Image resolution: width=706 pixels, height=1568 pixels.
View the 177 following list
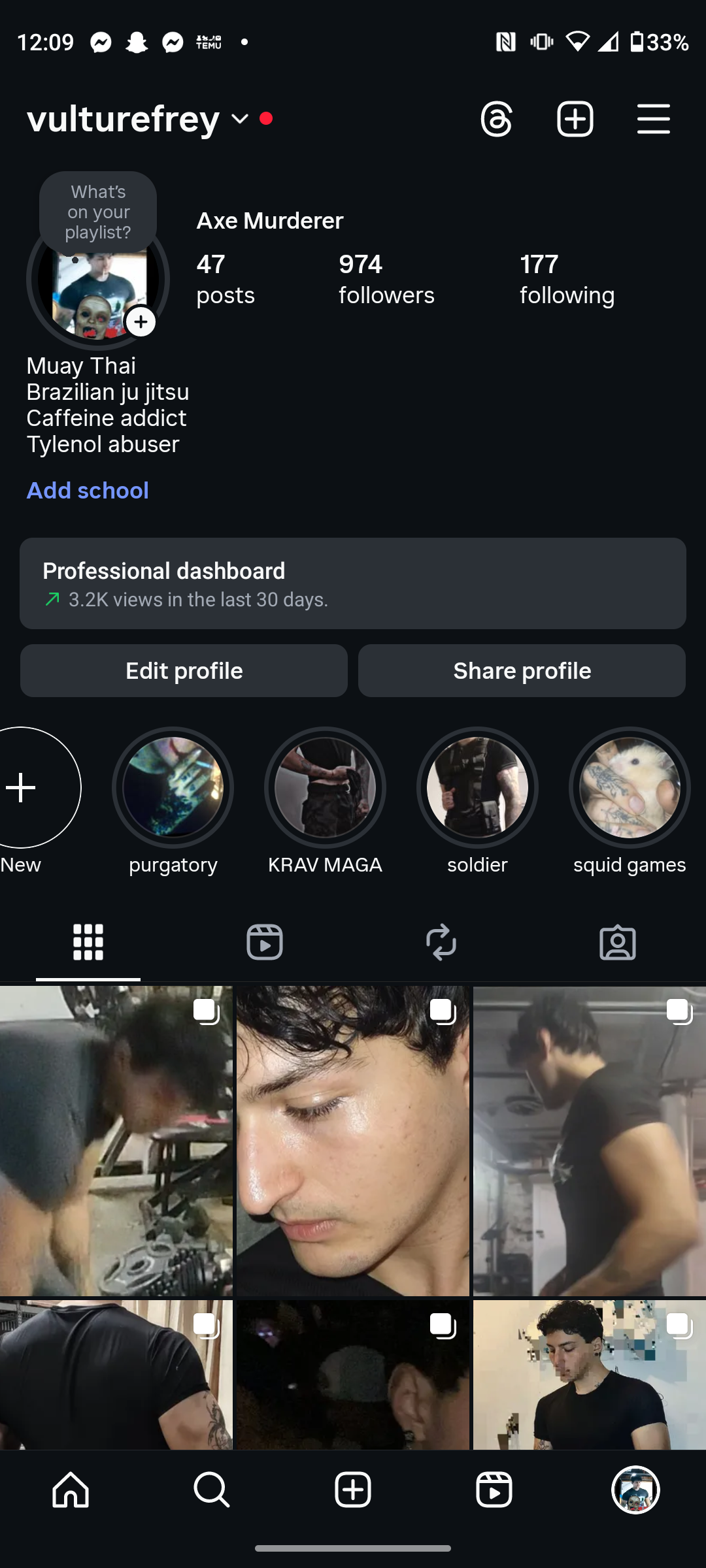point(567,279)
